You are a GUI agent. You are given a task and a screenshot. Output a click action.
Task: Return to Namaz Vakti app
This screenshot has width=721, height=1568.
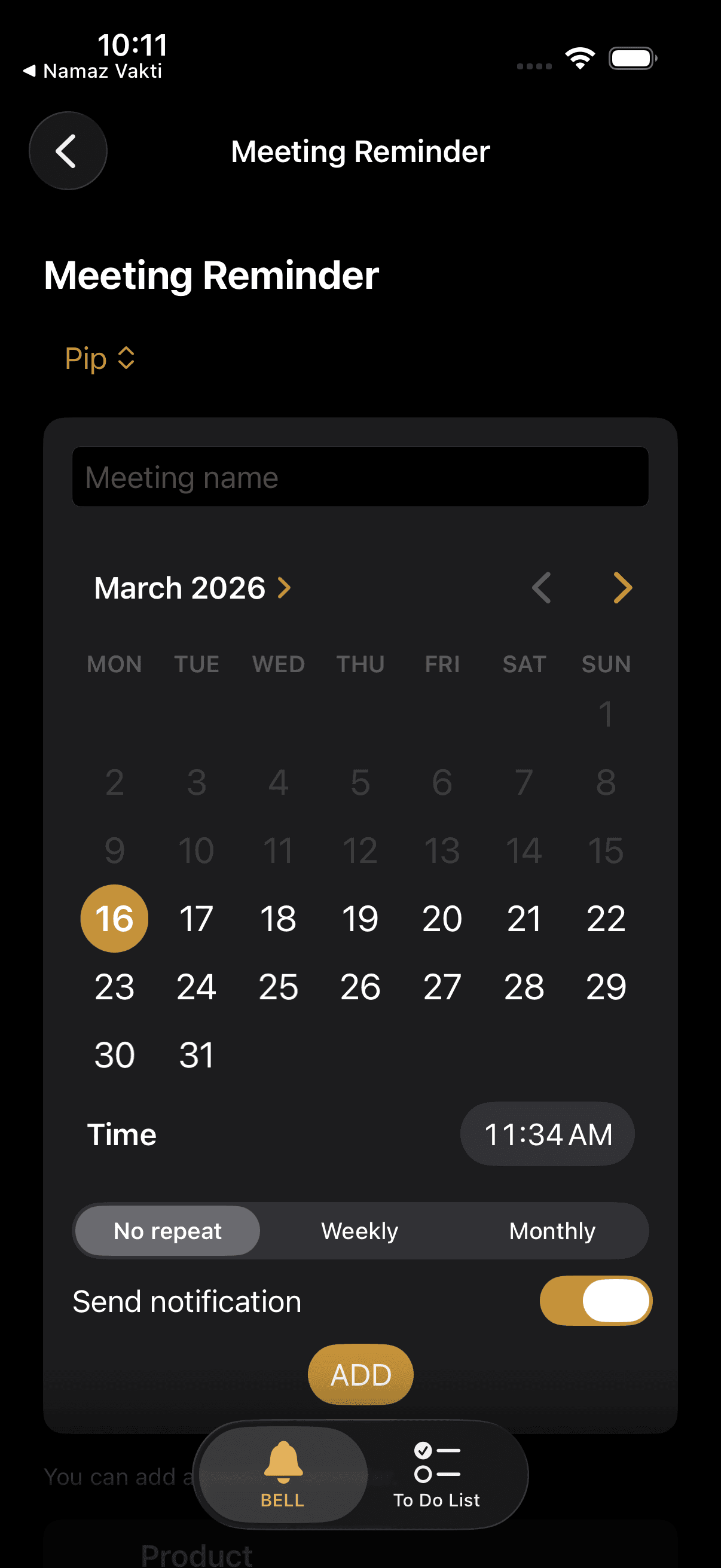coord(93,71)
